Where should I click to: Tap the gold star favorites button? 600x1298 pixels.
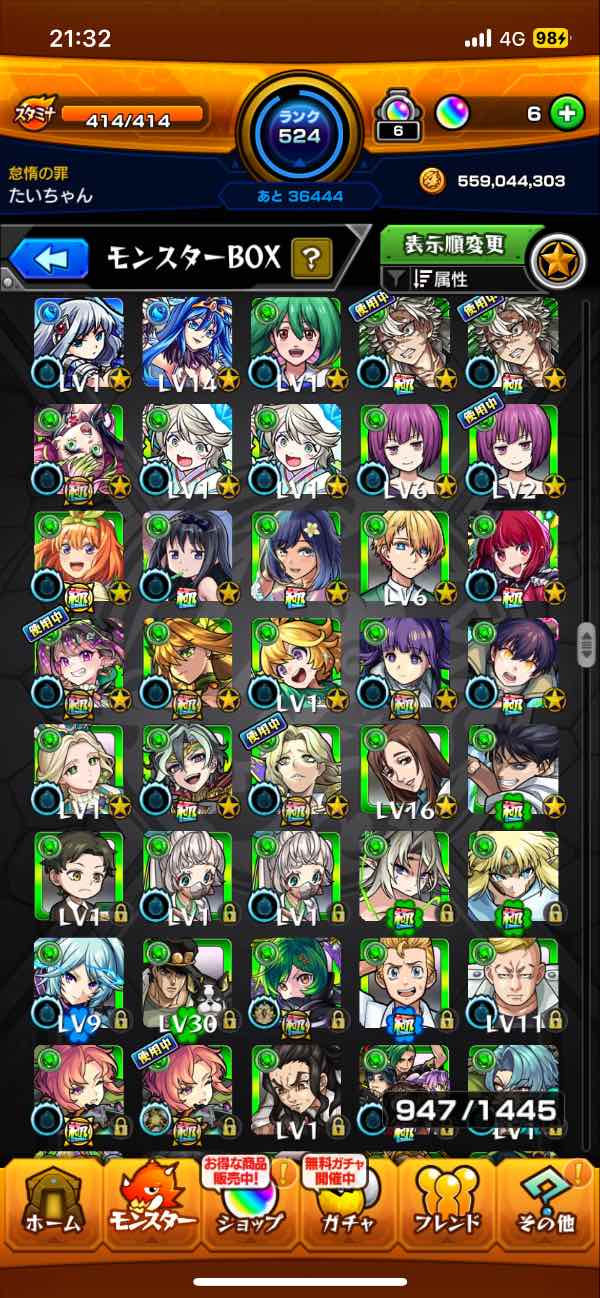coord(556,261)
